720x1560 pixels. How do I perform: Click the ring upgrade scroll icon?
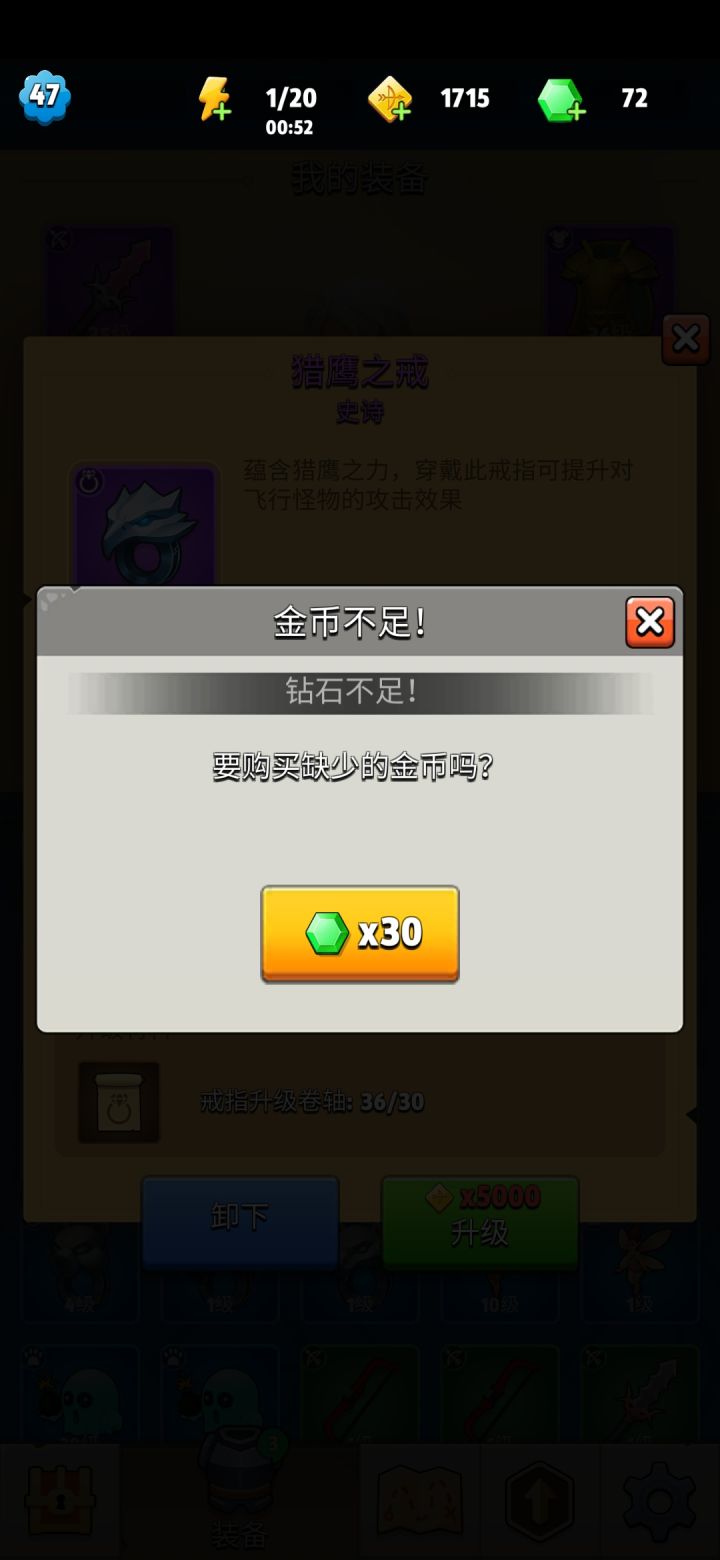point(118,1100)
